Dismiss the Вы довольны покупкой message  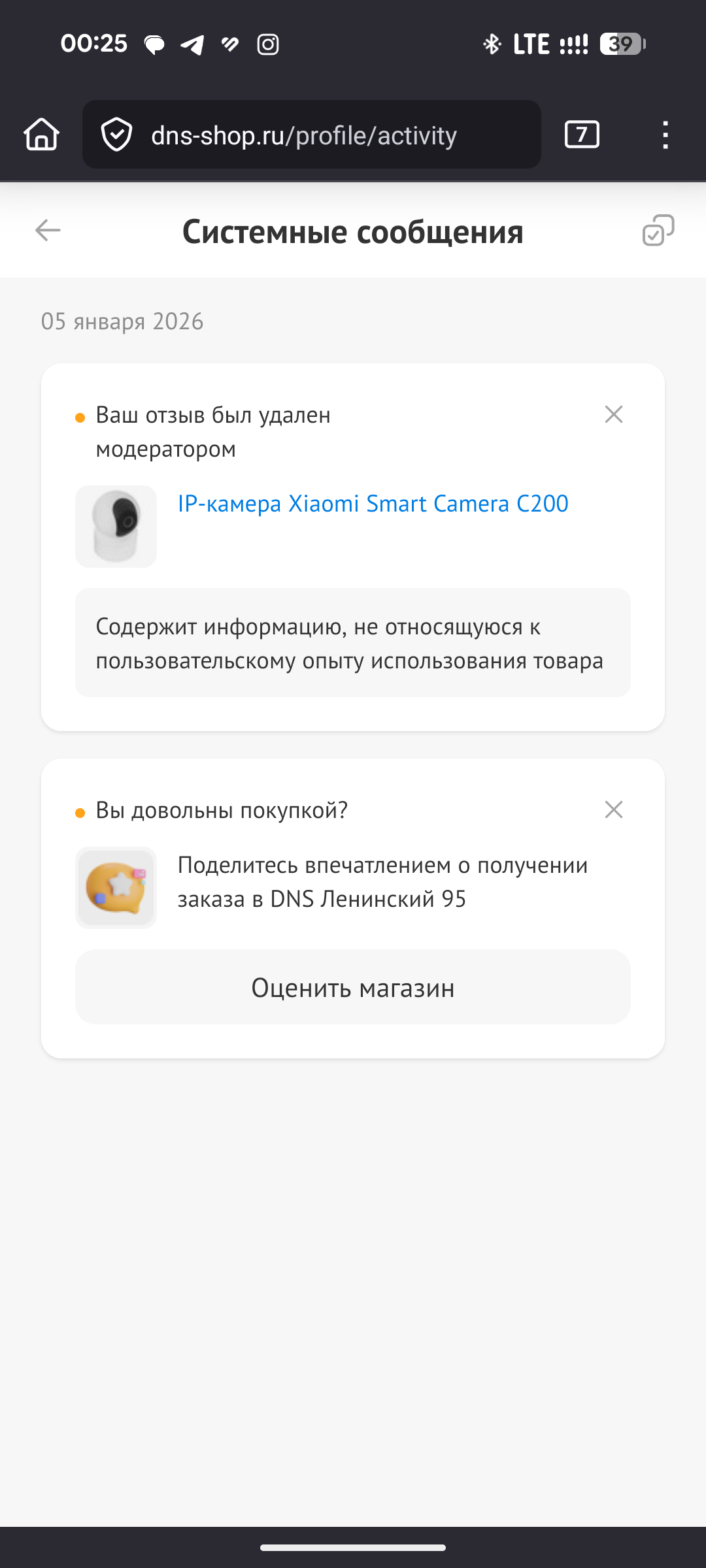613,810
